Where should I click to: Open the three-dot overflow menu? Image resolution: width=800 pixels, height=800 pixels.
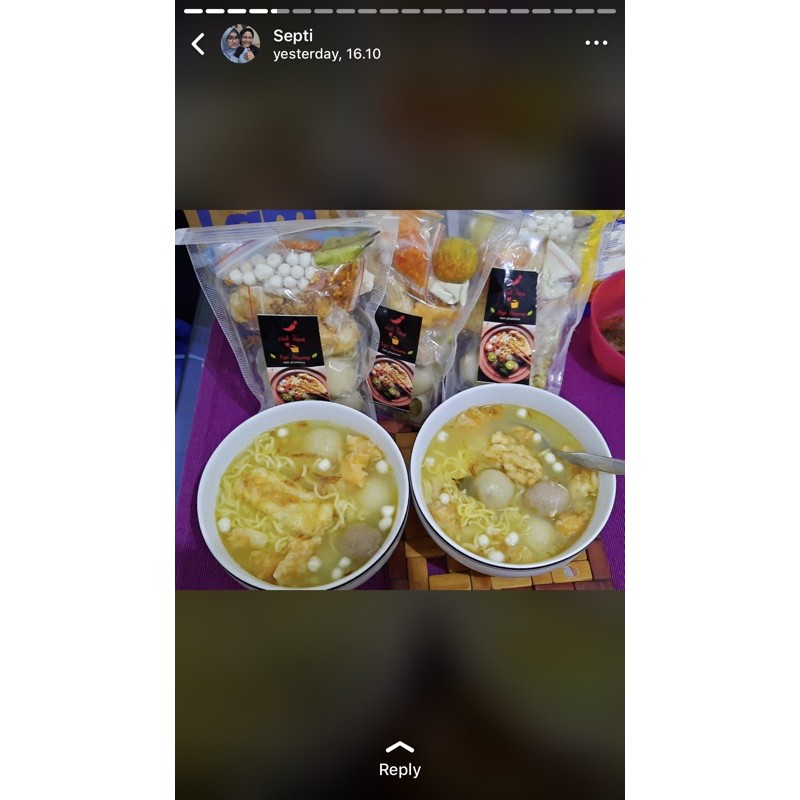click(596, 43)
